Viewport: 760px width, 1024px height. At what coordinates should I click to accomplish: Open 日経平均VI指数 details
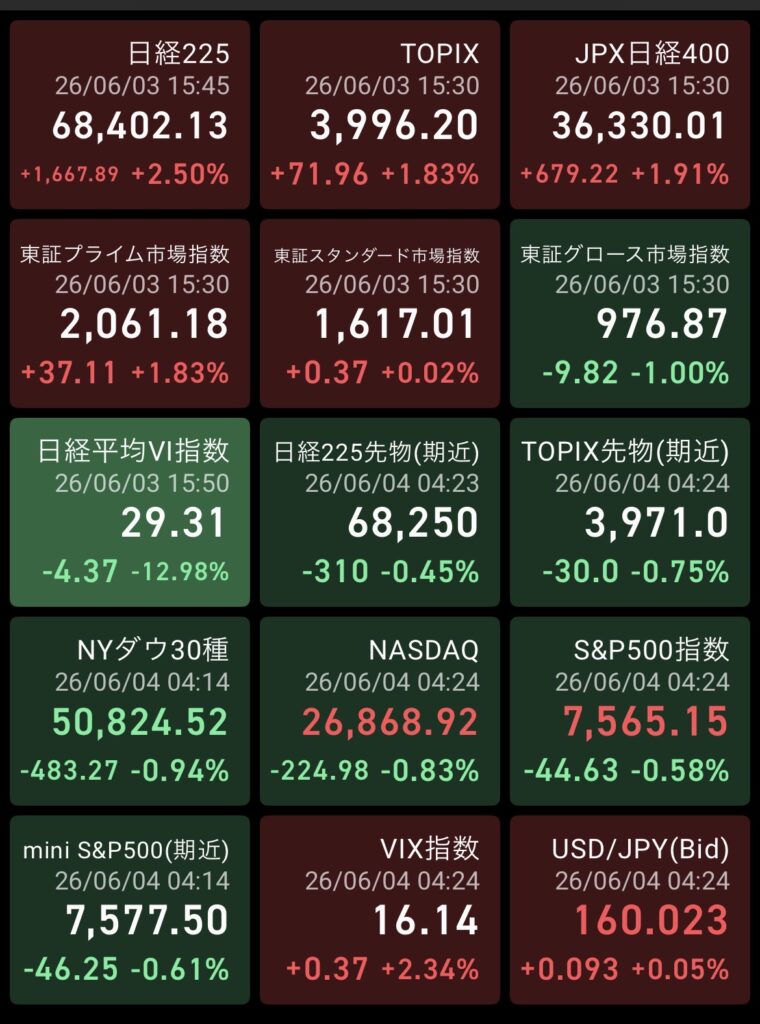tap(130, 513)
